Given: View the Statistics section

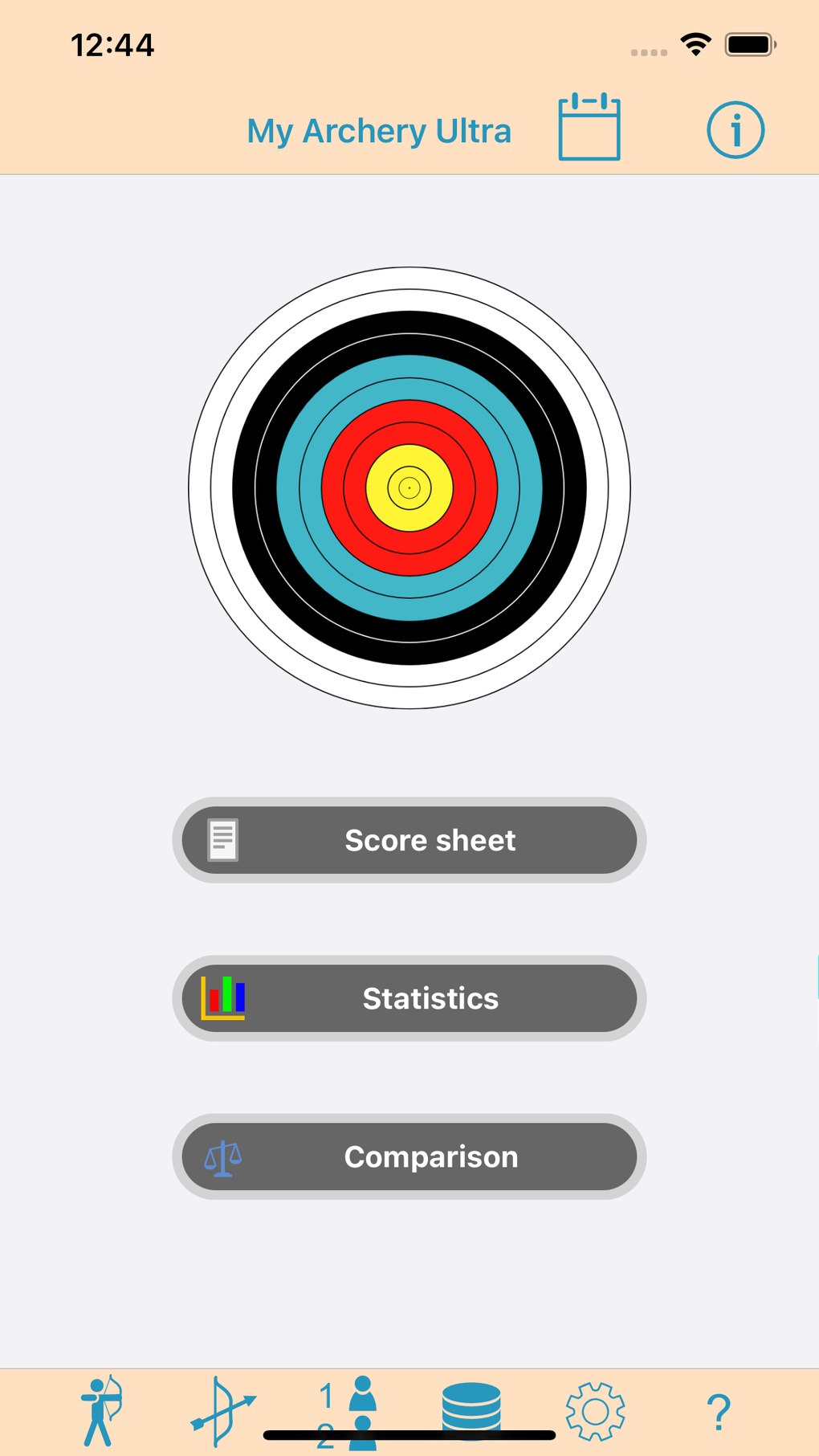Looking at the screenshot, I should click(409, 998).
